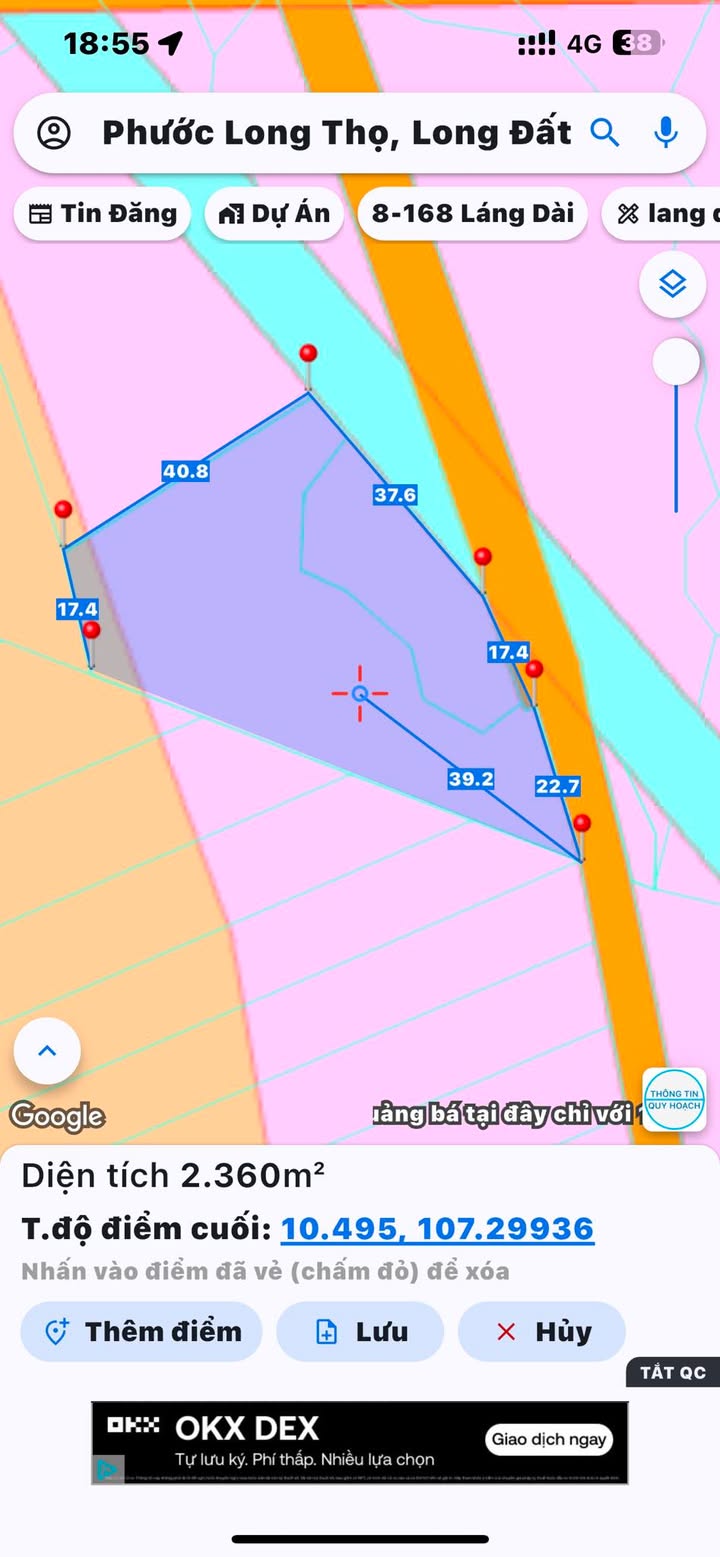Choose the 8-168 Láng Dài chip
Screen dimensions: 720x1557
(472, 213)
